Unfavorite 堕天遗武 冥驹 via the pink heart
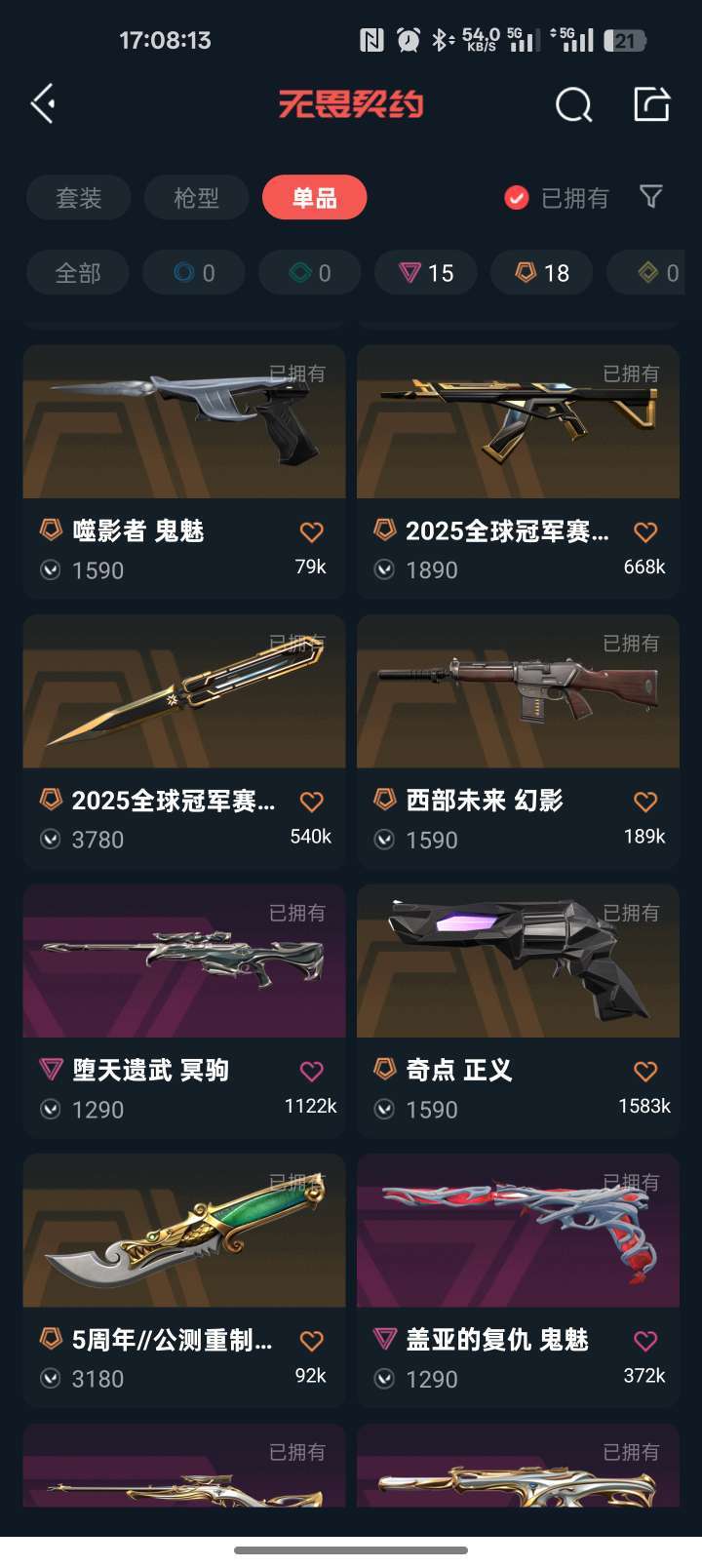The image size is (702, 1568). 310,1071
